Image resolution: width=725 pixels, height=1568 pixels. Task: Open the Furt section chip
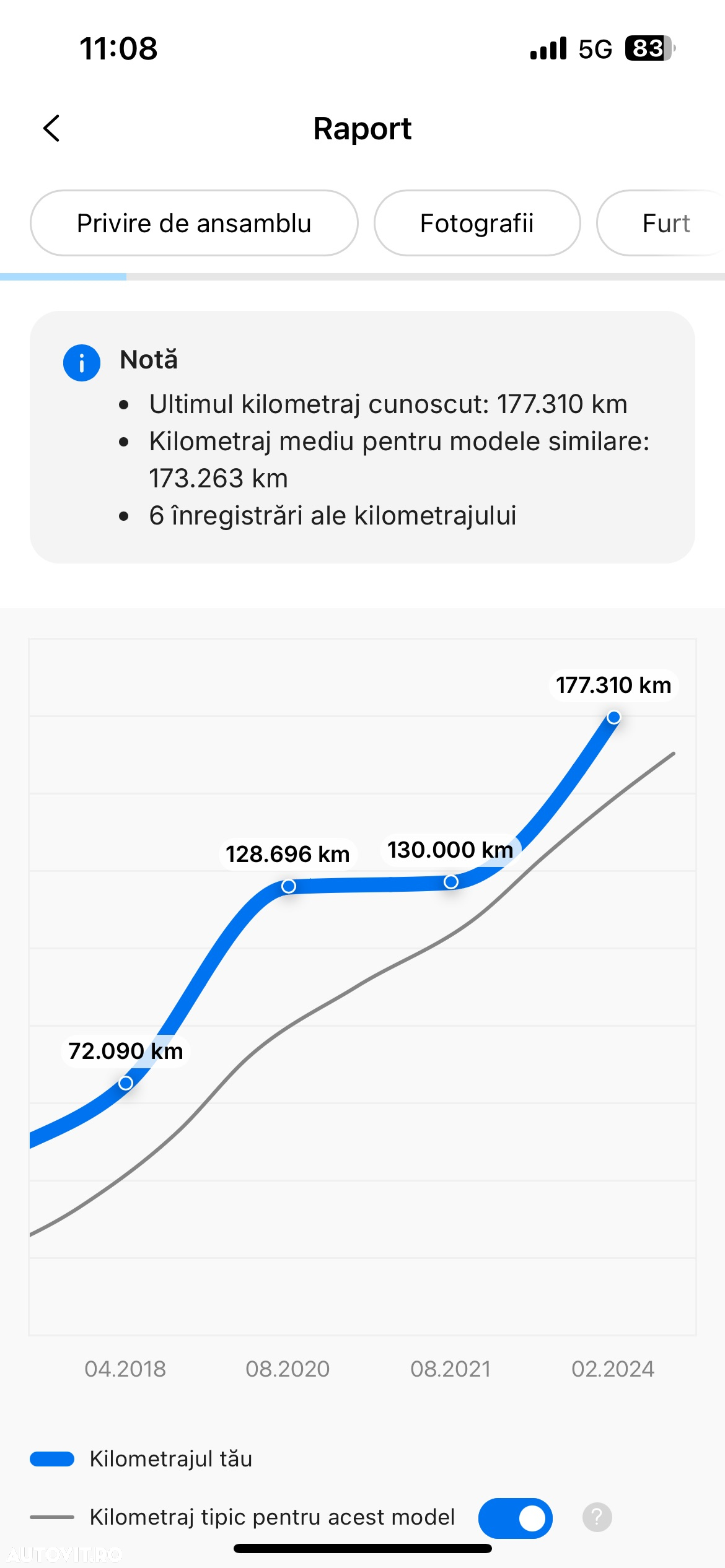[664, 223]
